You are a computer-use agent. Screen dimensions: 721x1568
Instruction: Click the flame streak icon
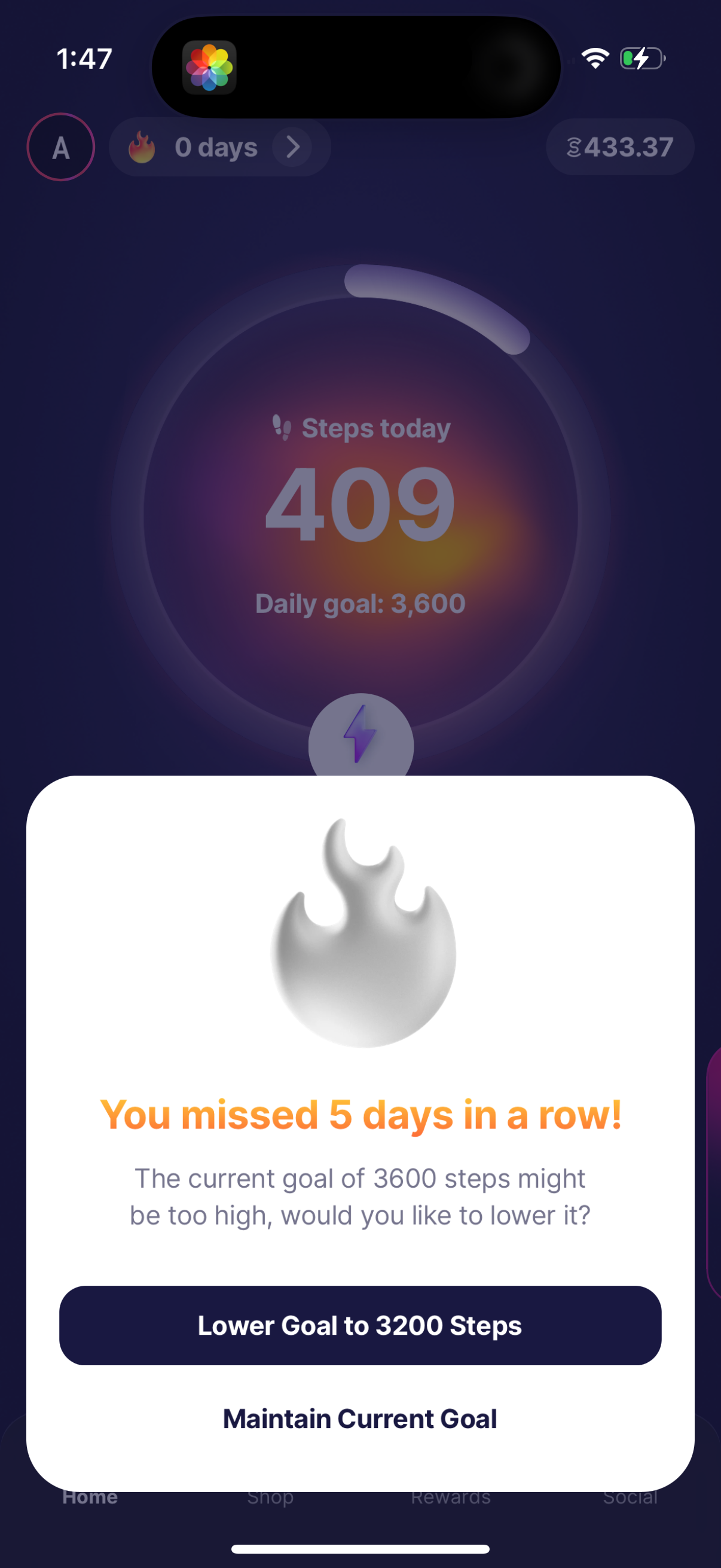(142, 147)
